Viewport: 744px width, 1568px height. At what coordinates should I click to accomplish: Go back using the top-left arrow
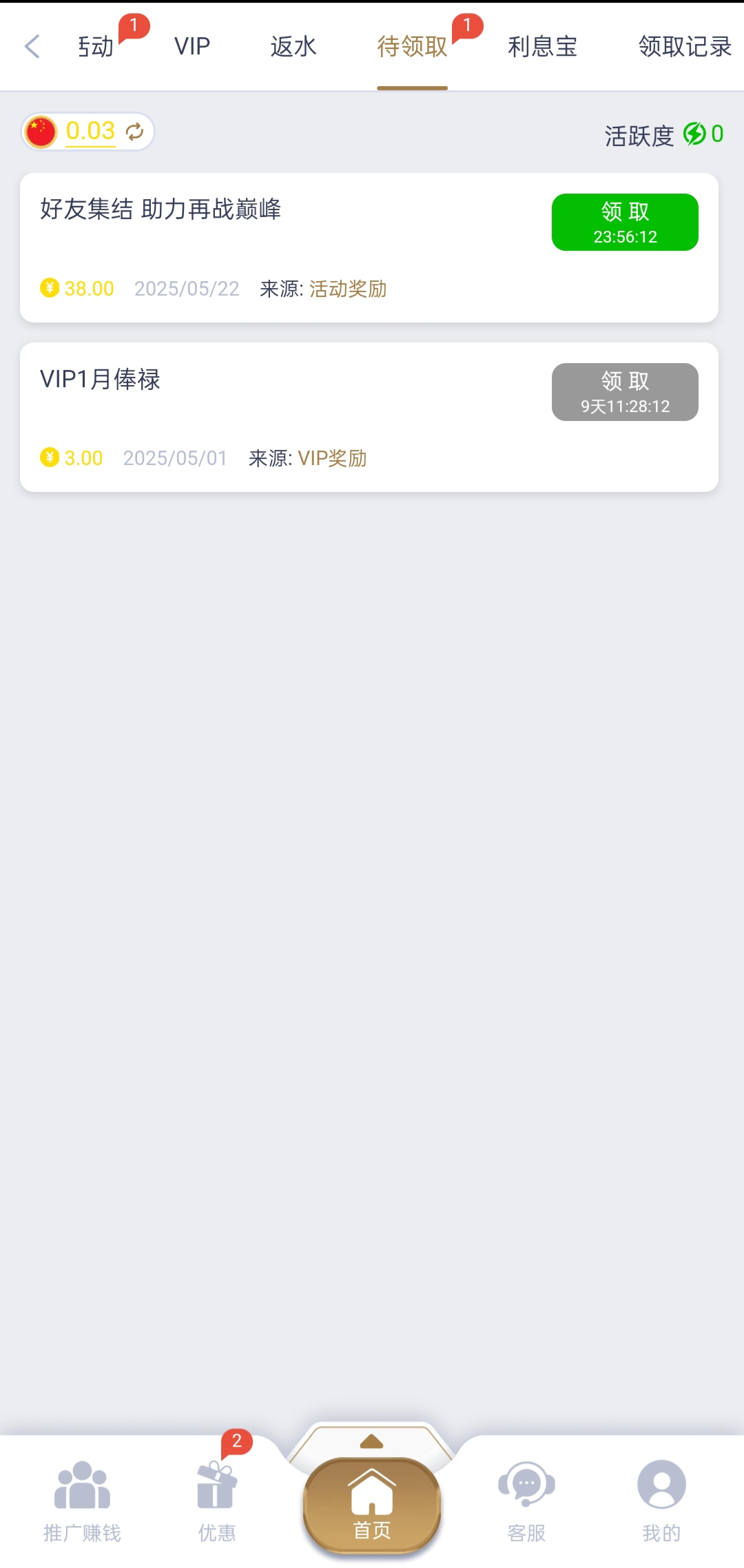[x=32, y=47]
